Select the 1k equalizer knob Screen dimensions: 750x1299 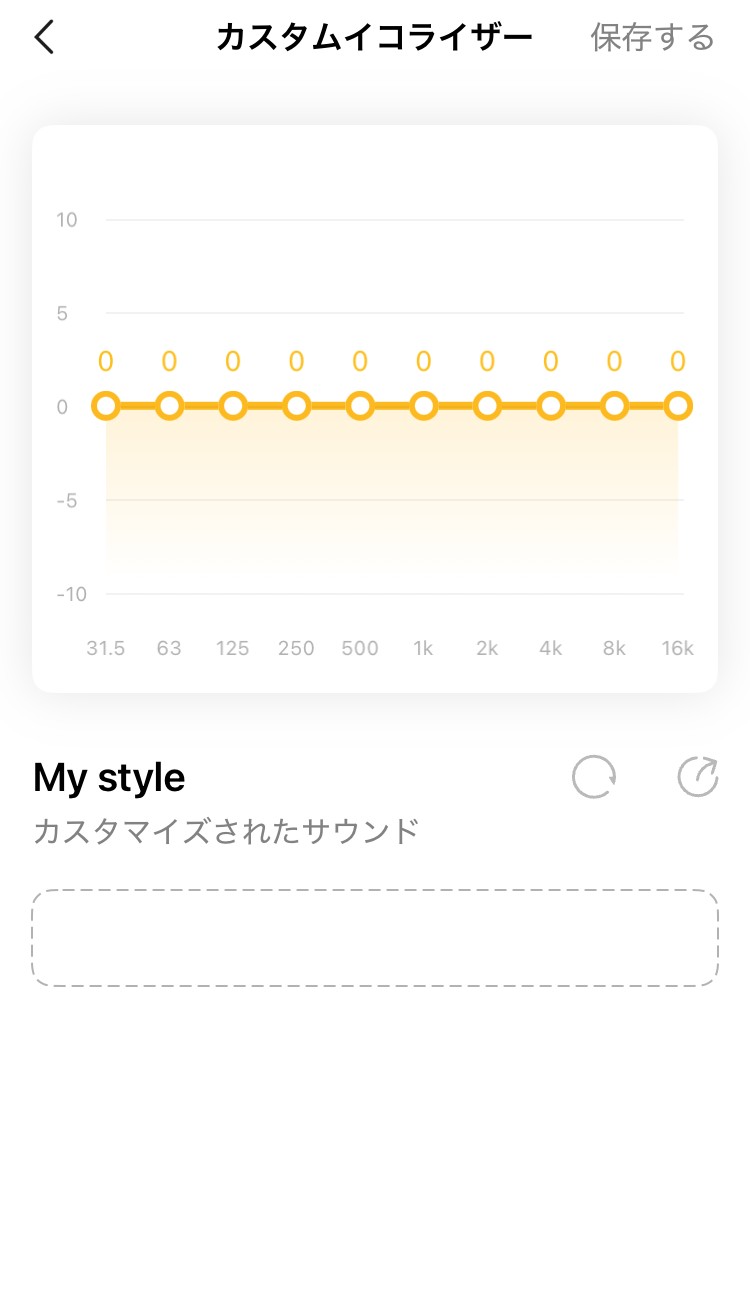(x=424, y=406)
